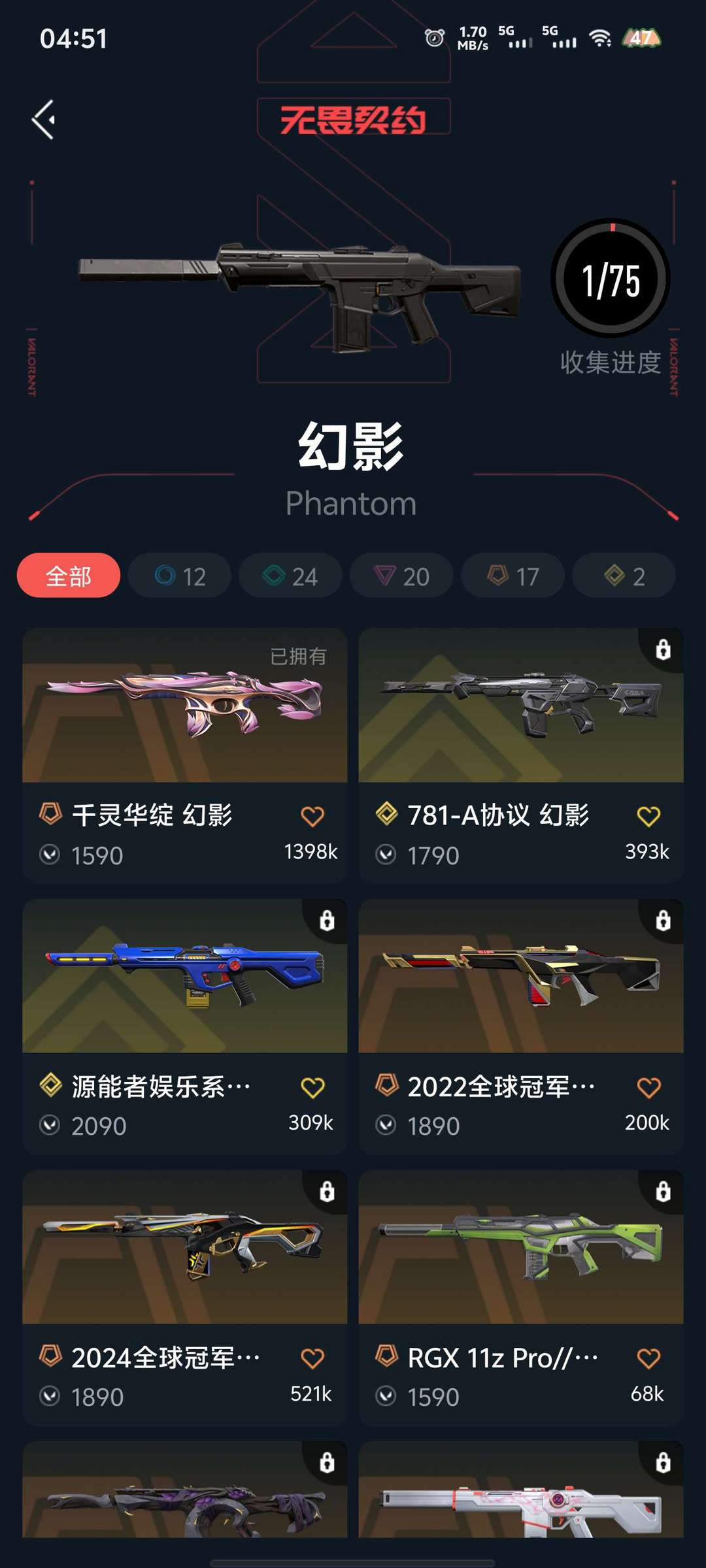Go back using the top-left arrow
Image resolution: width=706 pixels, height=1568 pixels.
(x=44, y=120)
